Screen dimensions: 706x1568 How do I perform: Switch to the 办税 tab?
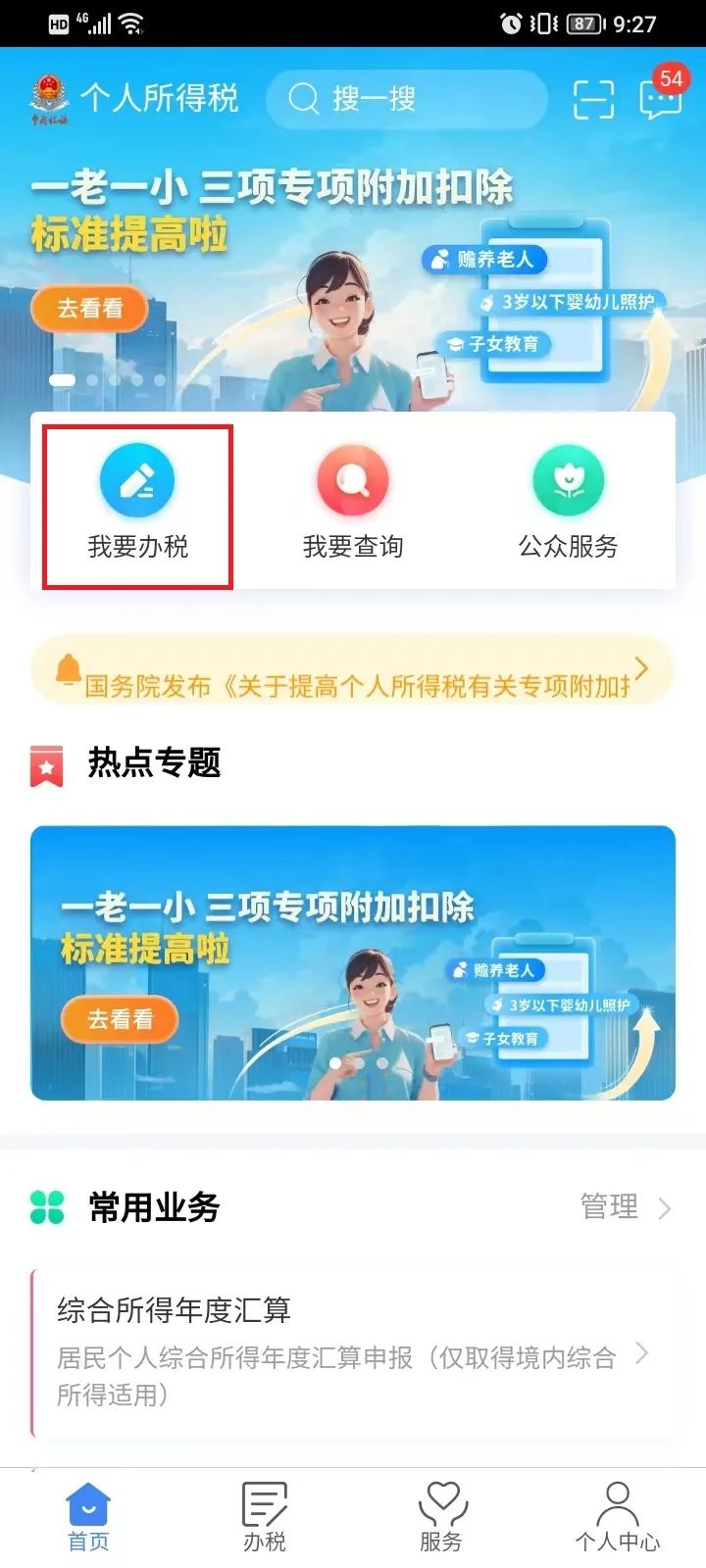(x=265, y=1517)
